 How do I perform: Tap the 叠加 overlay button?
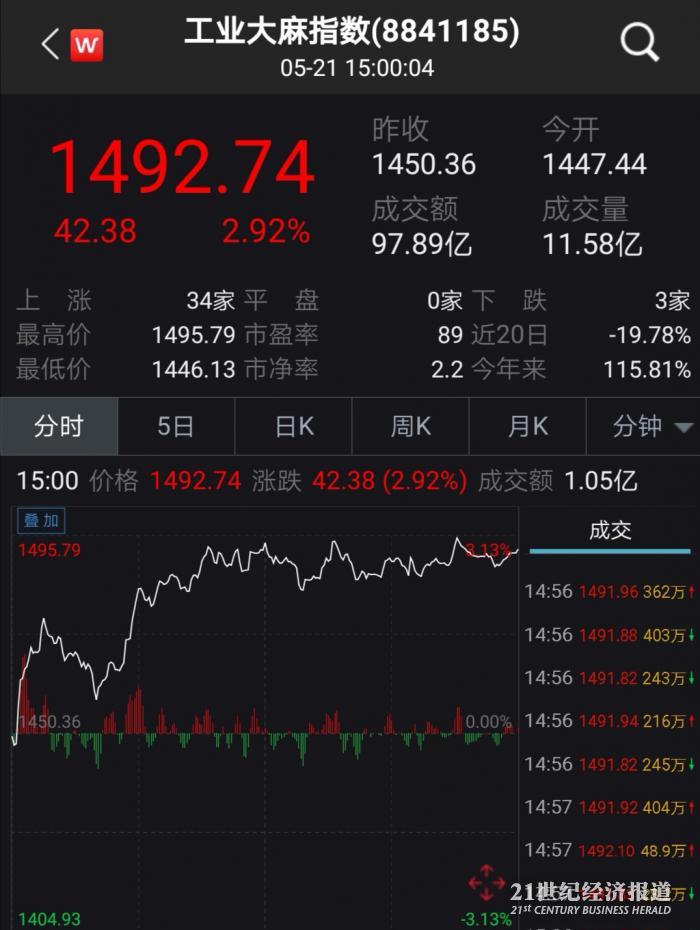click(43, 521)
